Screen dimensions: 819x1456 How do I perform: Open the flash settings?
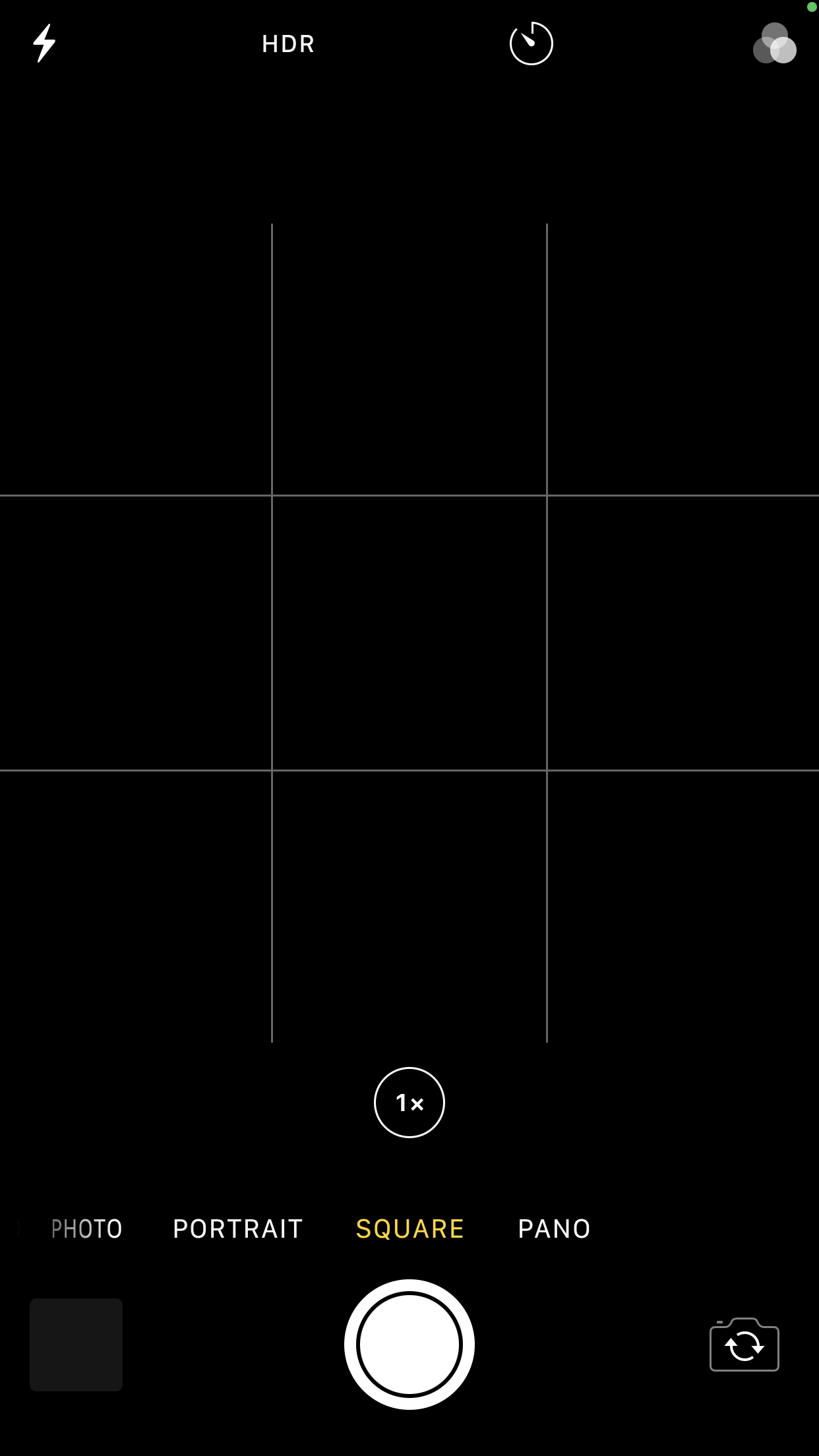(x=44, y=44)
